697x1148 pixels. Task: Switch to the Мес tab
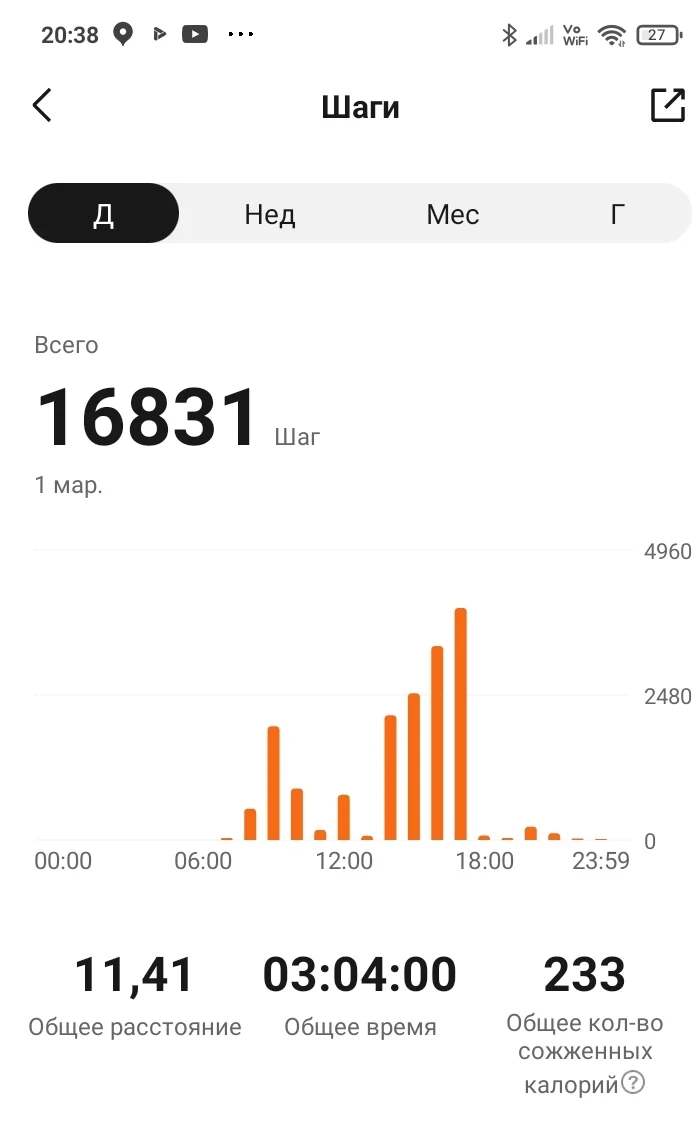(452, 214)
